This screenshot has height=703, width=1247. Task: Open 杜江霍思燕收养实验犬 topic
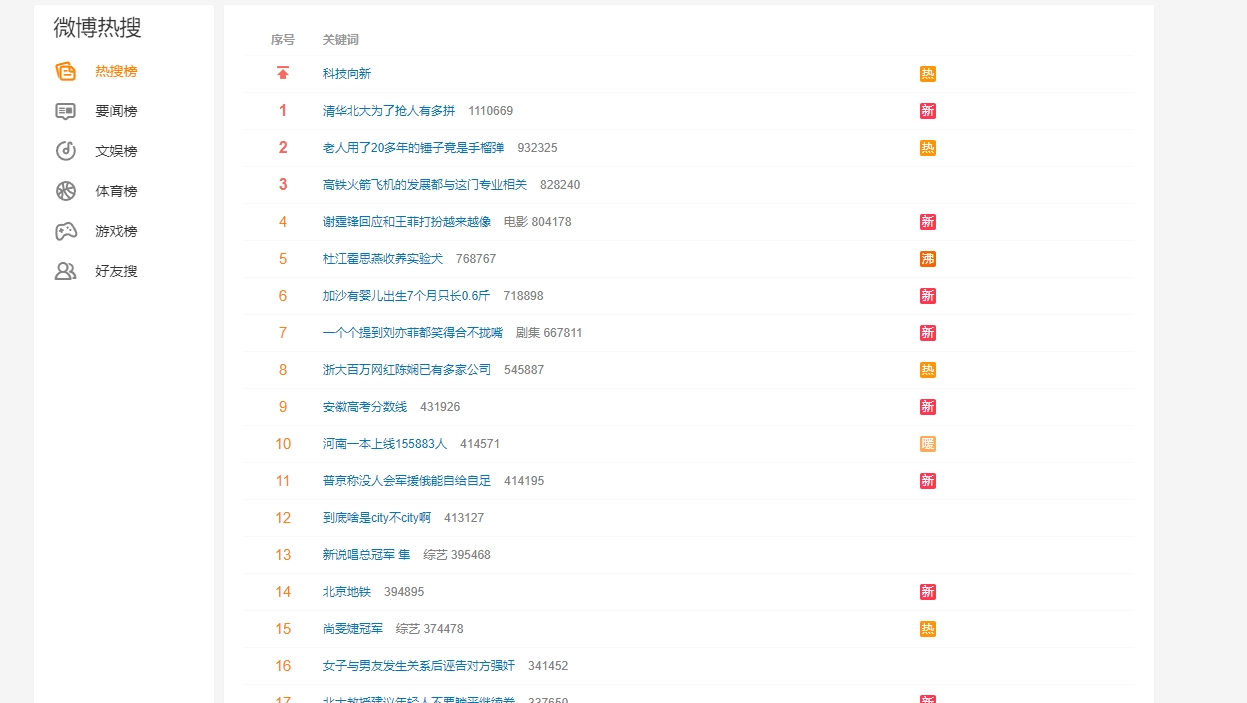point(383,259)
